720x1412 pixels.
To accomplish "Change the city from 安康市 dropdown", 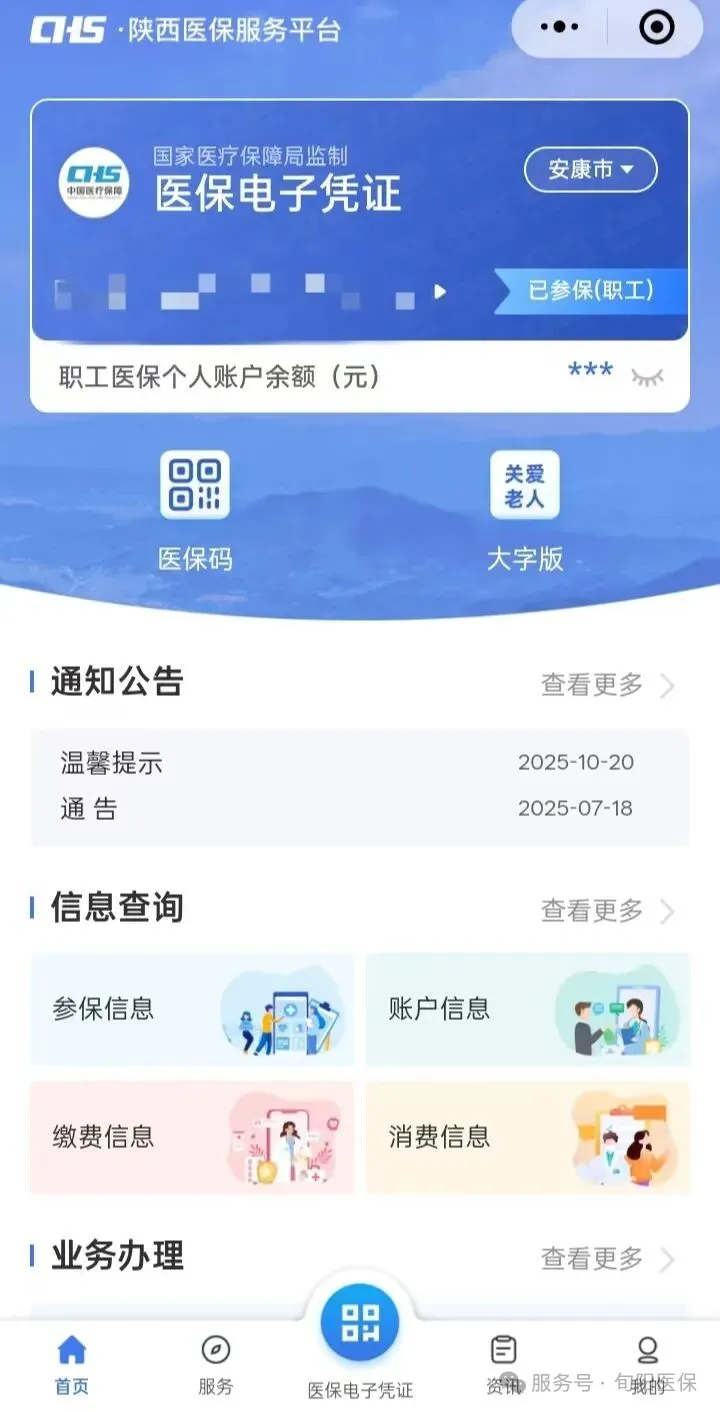I will 590,170.
